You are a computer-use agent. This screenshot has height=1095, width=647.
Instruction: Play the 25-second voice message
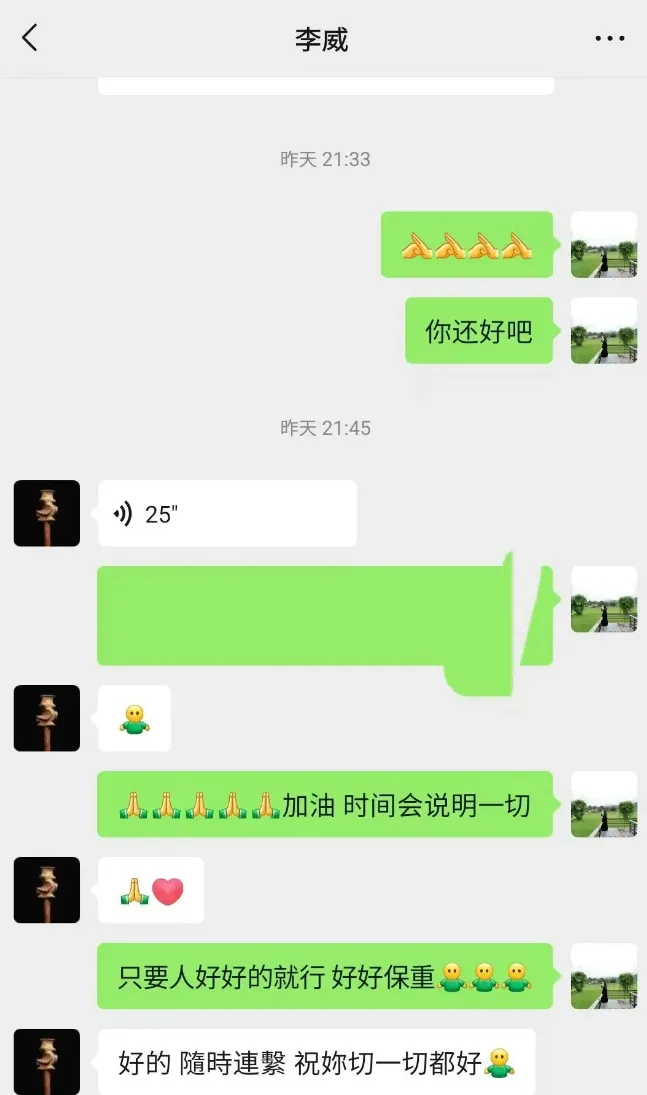coord(227,514)
